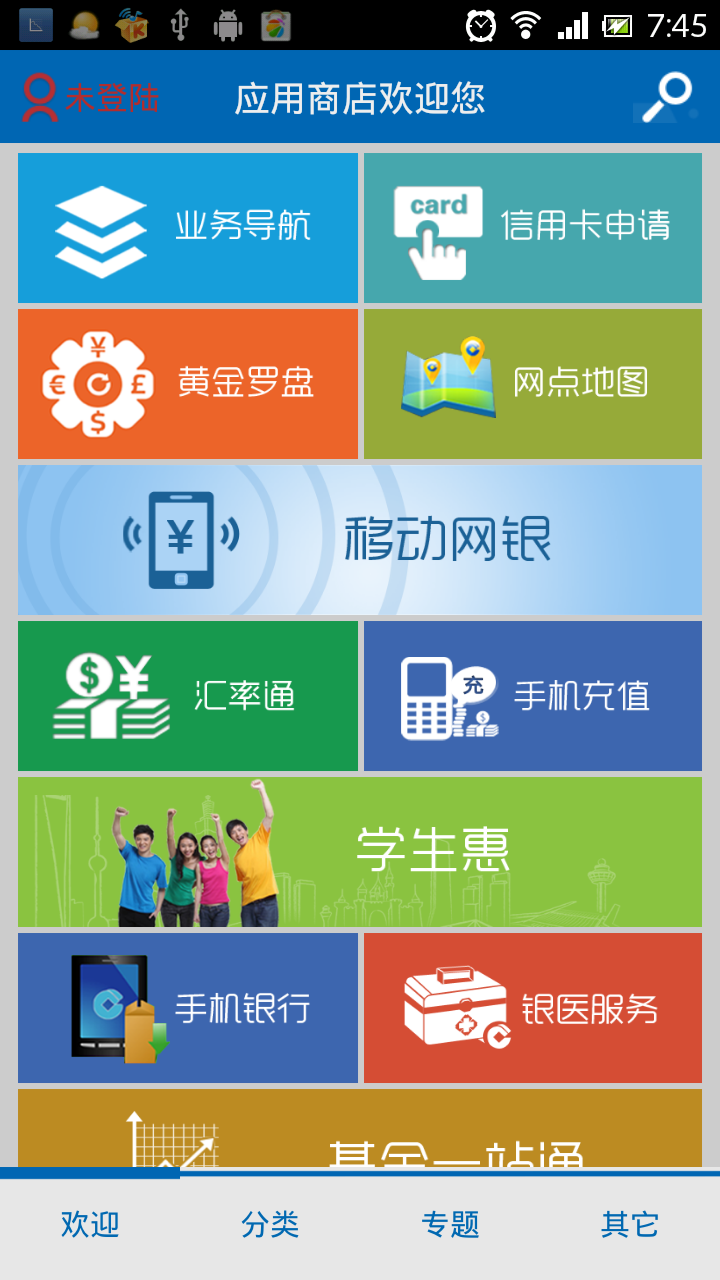
Task: Open 手机充值 phone top-up
Action: pyautogui.click(x=533, y=696)
